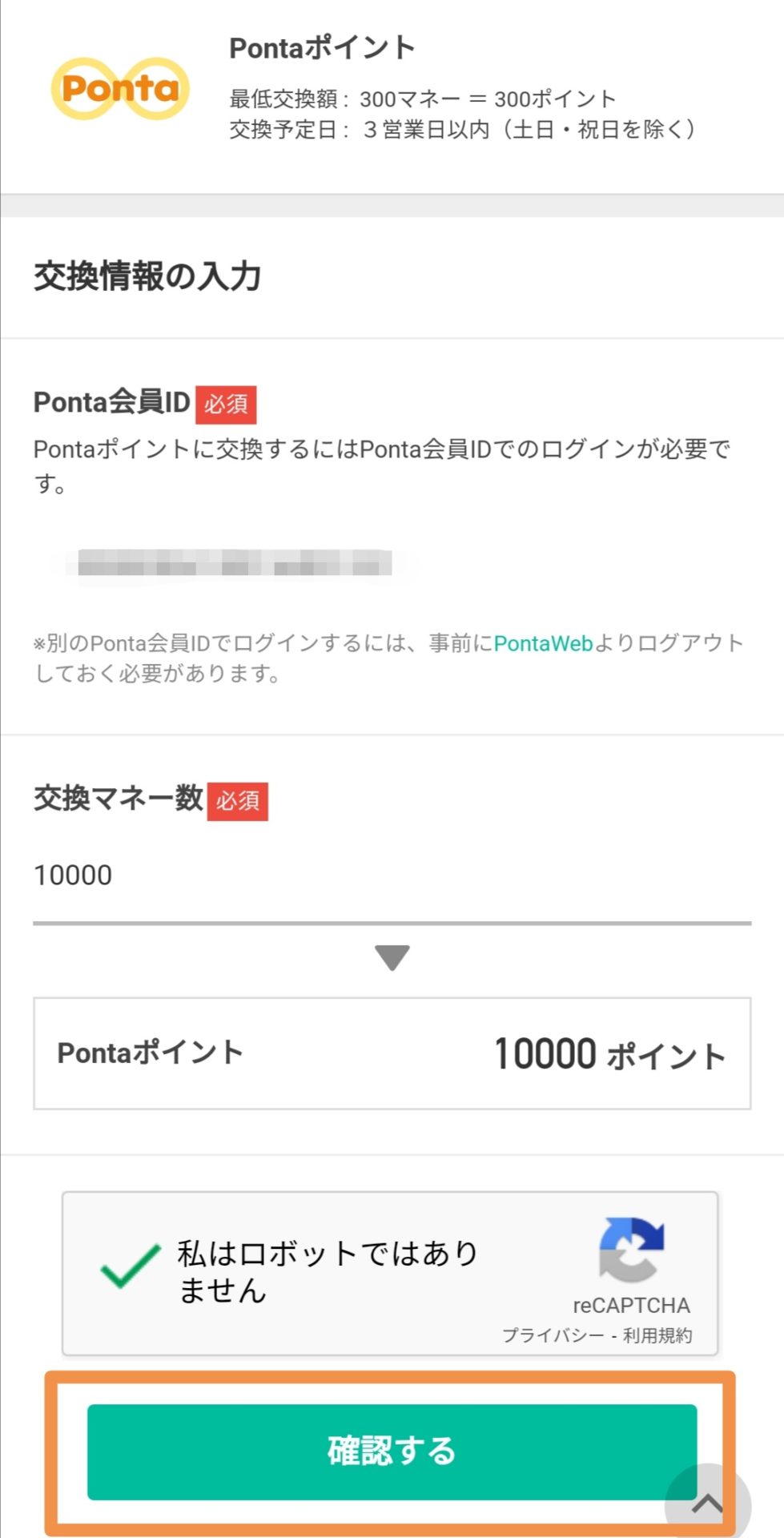Image resolution: width=784 pixels, height=1538 pixels.
Task: Edit the 交換マネー数 amount field
Action: click(392, 876)
